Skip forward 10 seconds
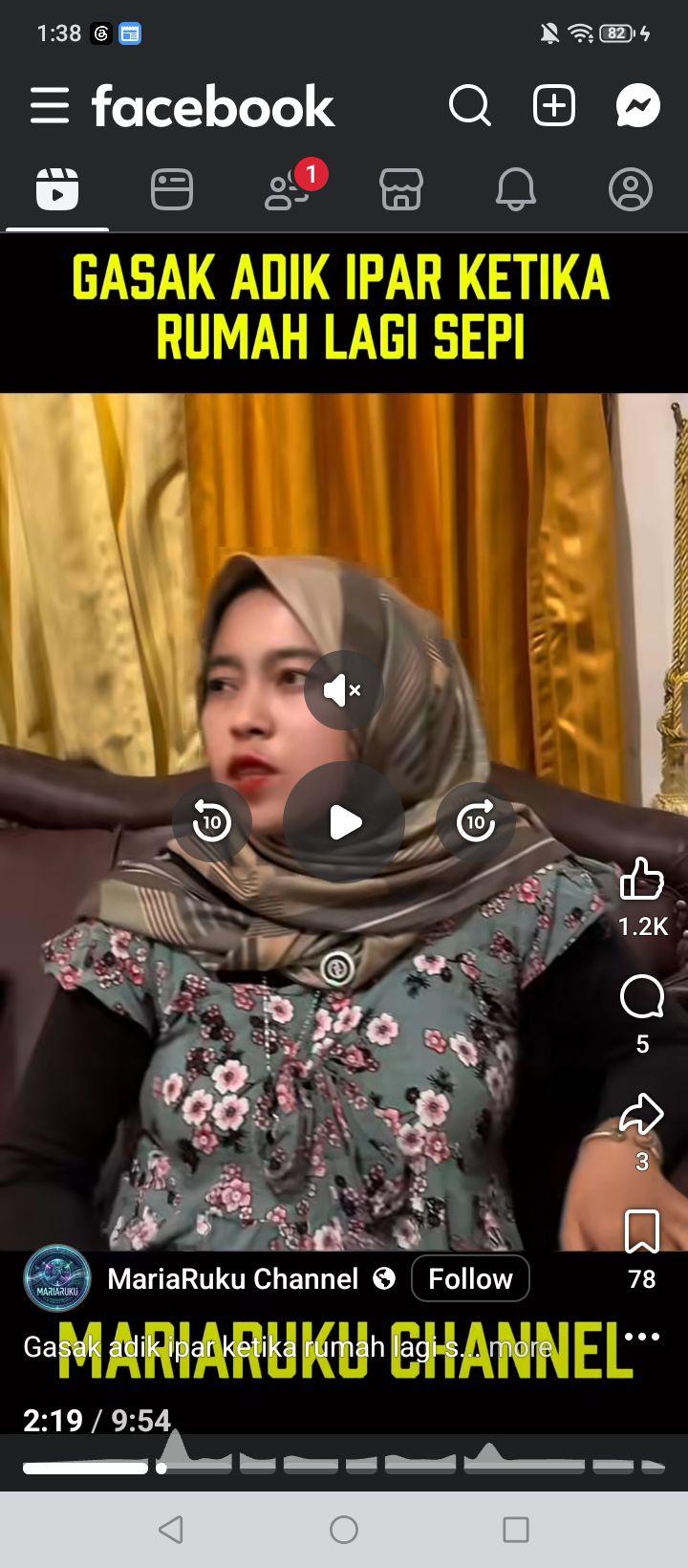 tap(476, 822)
